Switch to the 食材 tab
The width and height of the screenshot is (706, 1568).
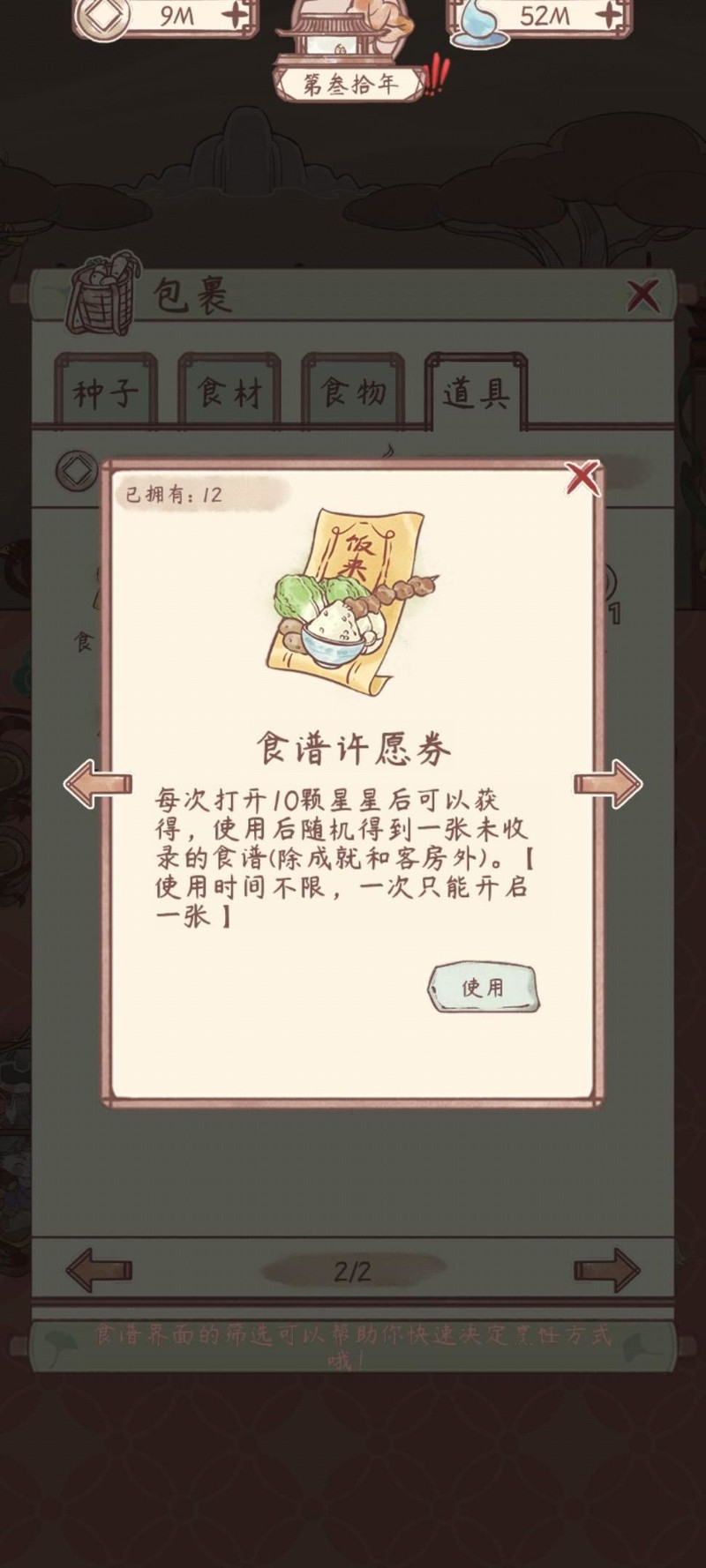click(229, 392)
